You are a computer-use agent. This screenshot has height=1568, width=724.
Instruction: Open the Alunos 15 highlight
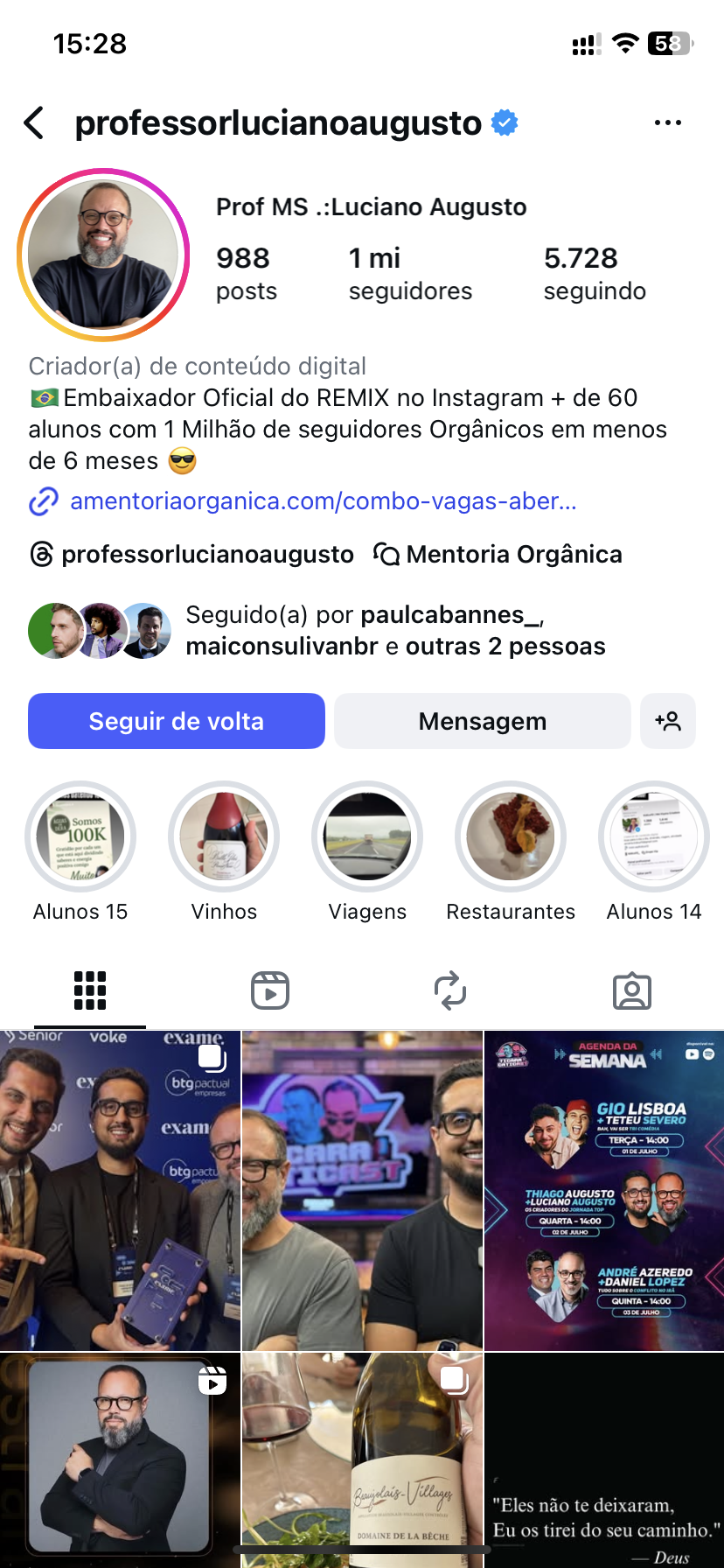(x=80, y=836)
